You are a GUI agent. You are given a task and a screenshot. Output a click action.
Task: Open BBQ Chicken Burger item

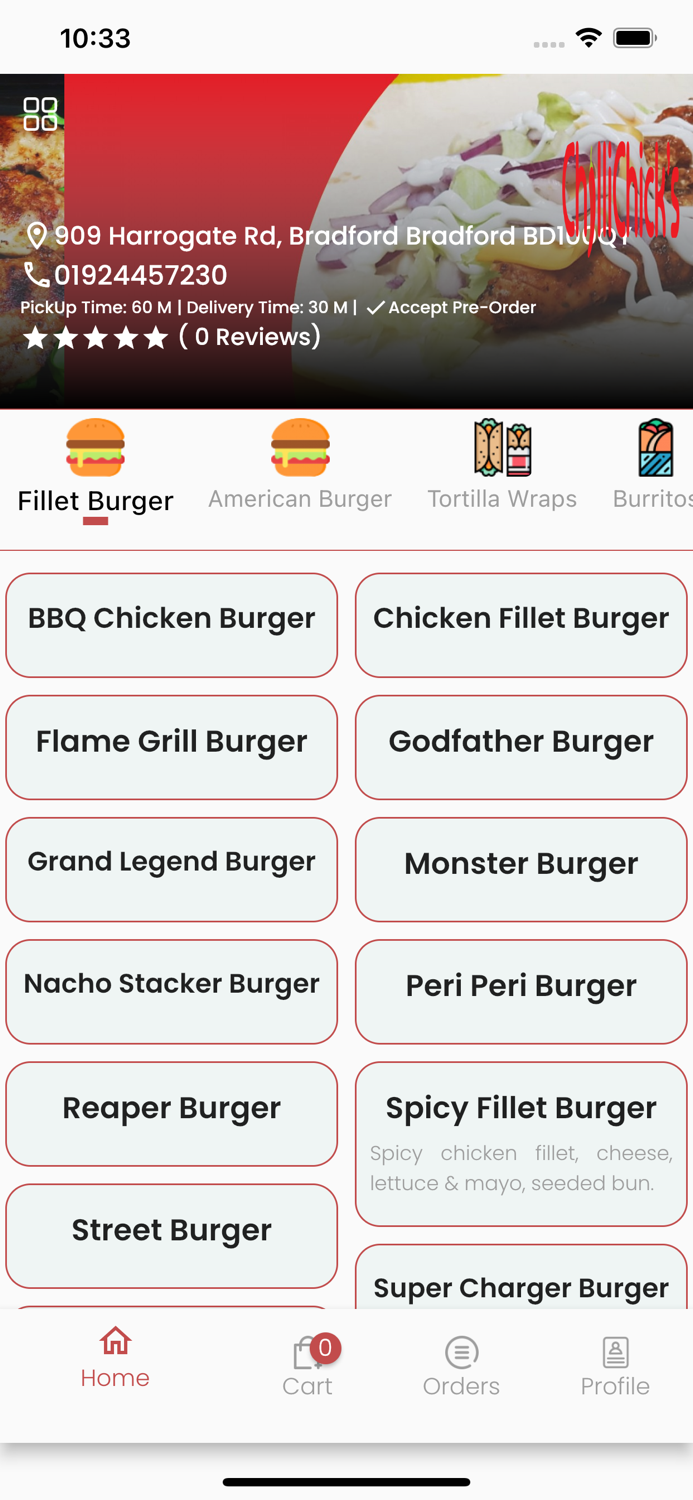(172, 625)
